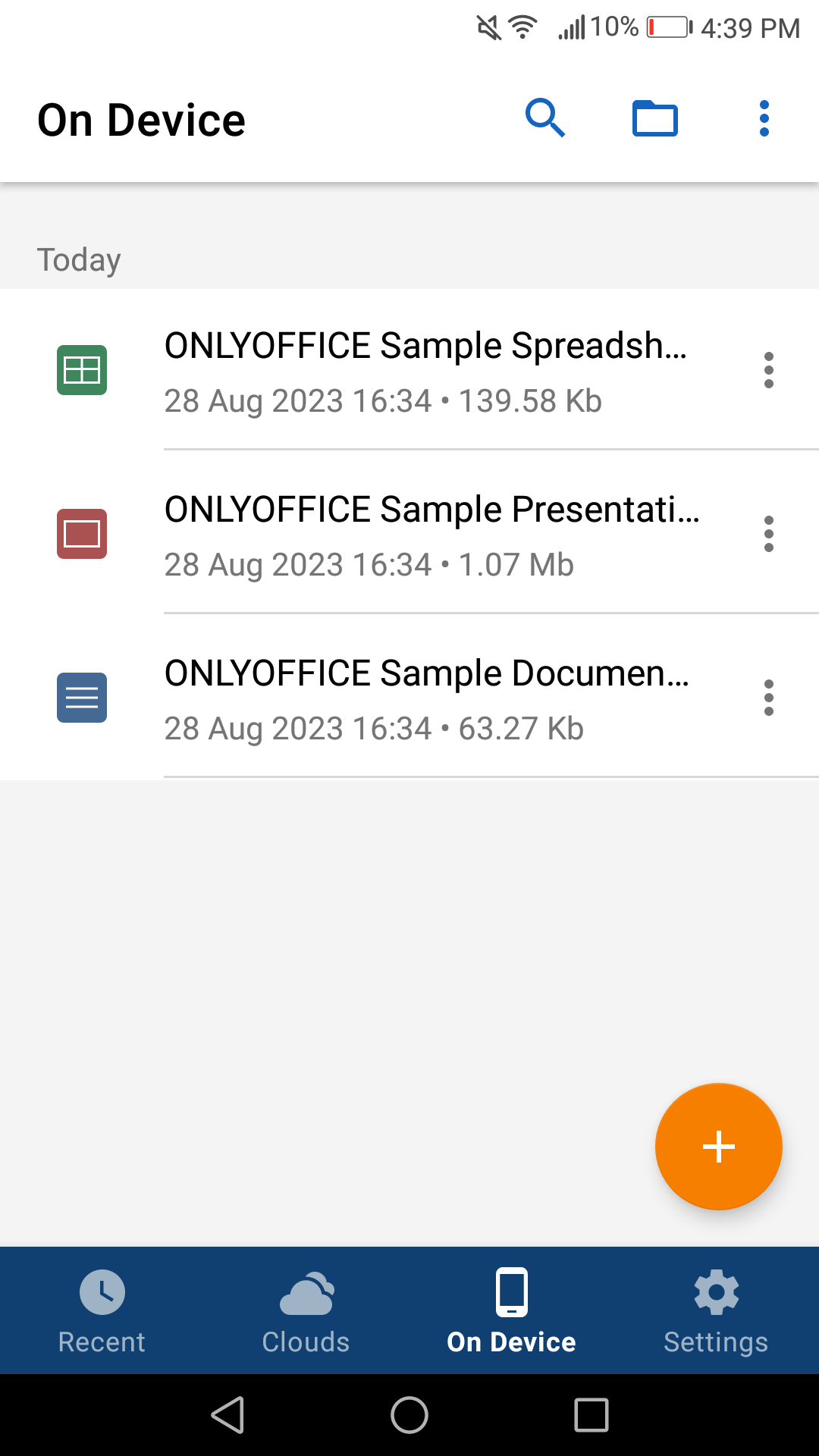Open the three-dot menu for Sample Document

point(769,698)
